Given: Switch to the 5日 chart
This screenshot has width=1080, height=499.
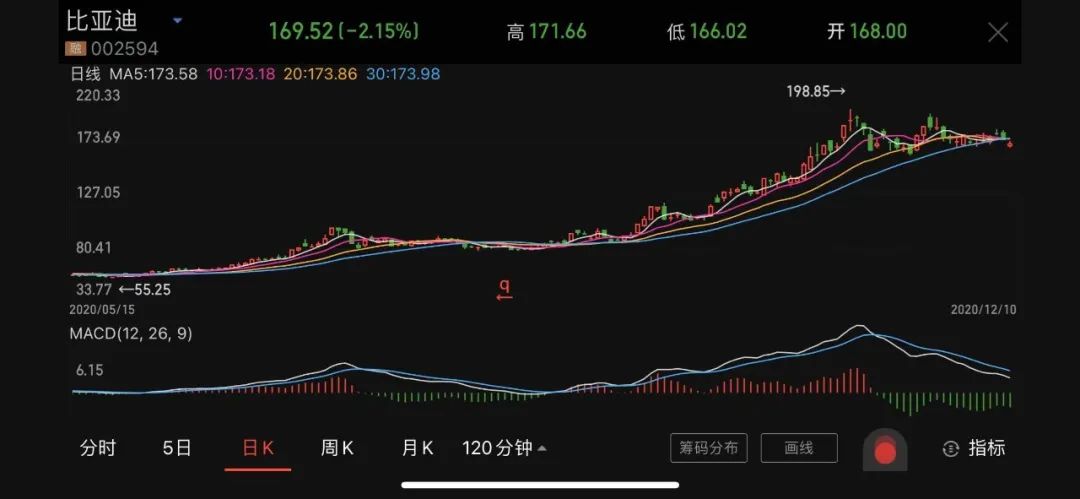Looking at the screenshot, I should point(177,448).
